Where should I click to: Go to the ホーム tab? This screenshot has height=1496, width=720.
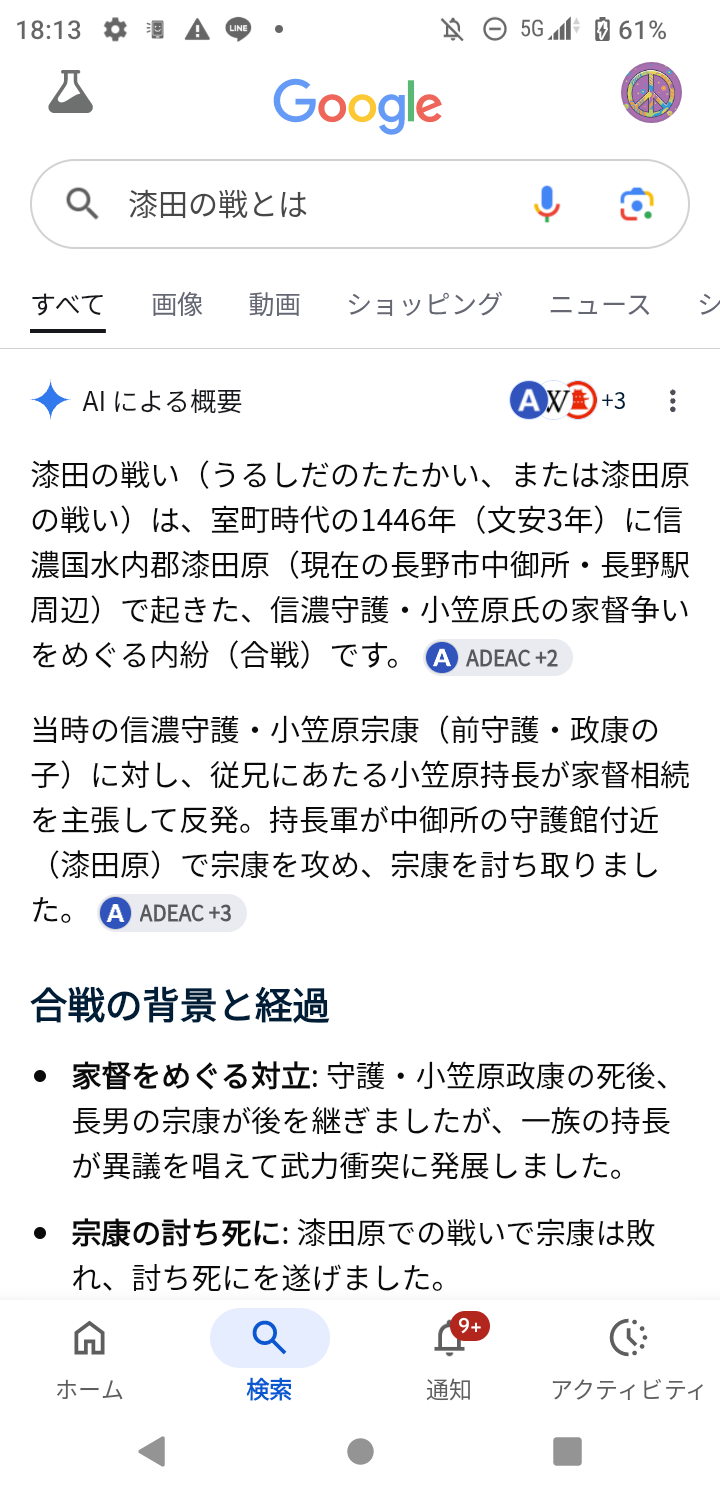pyautogui.click(x=90, y=1358)
